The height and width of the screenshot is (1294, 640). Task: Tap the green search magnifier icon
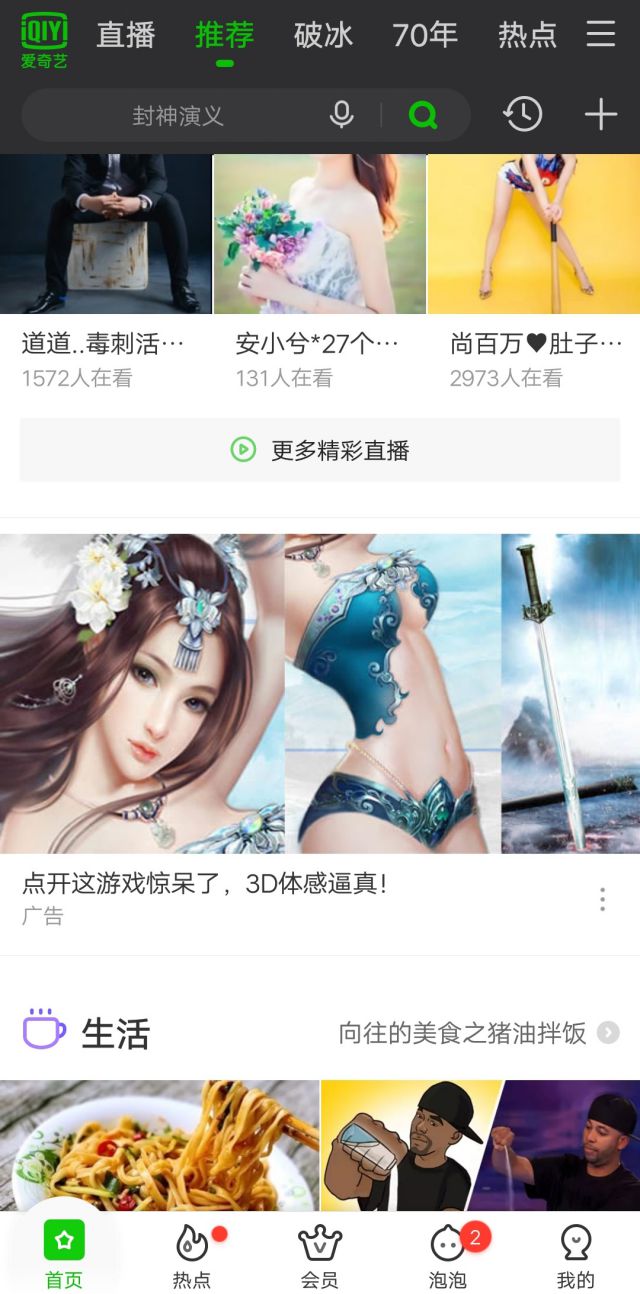[424, 116]
